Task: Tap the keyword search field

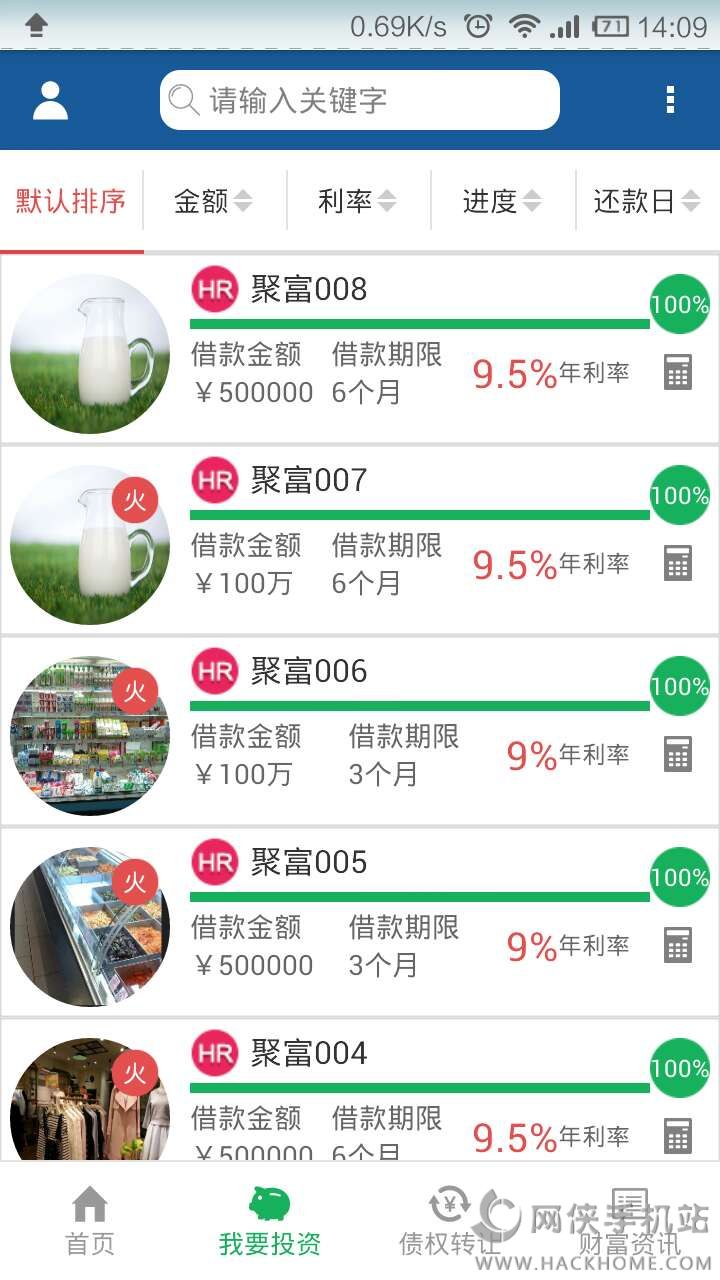Action: [x=360, y=100]
